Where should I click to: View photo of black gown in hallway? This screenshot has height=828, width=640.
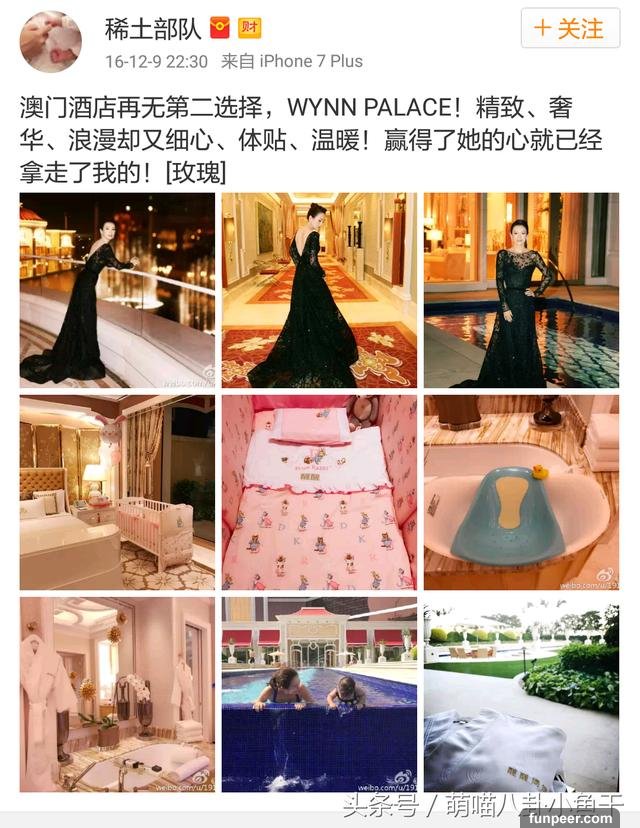click(319, 290)
